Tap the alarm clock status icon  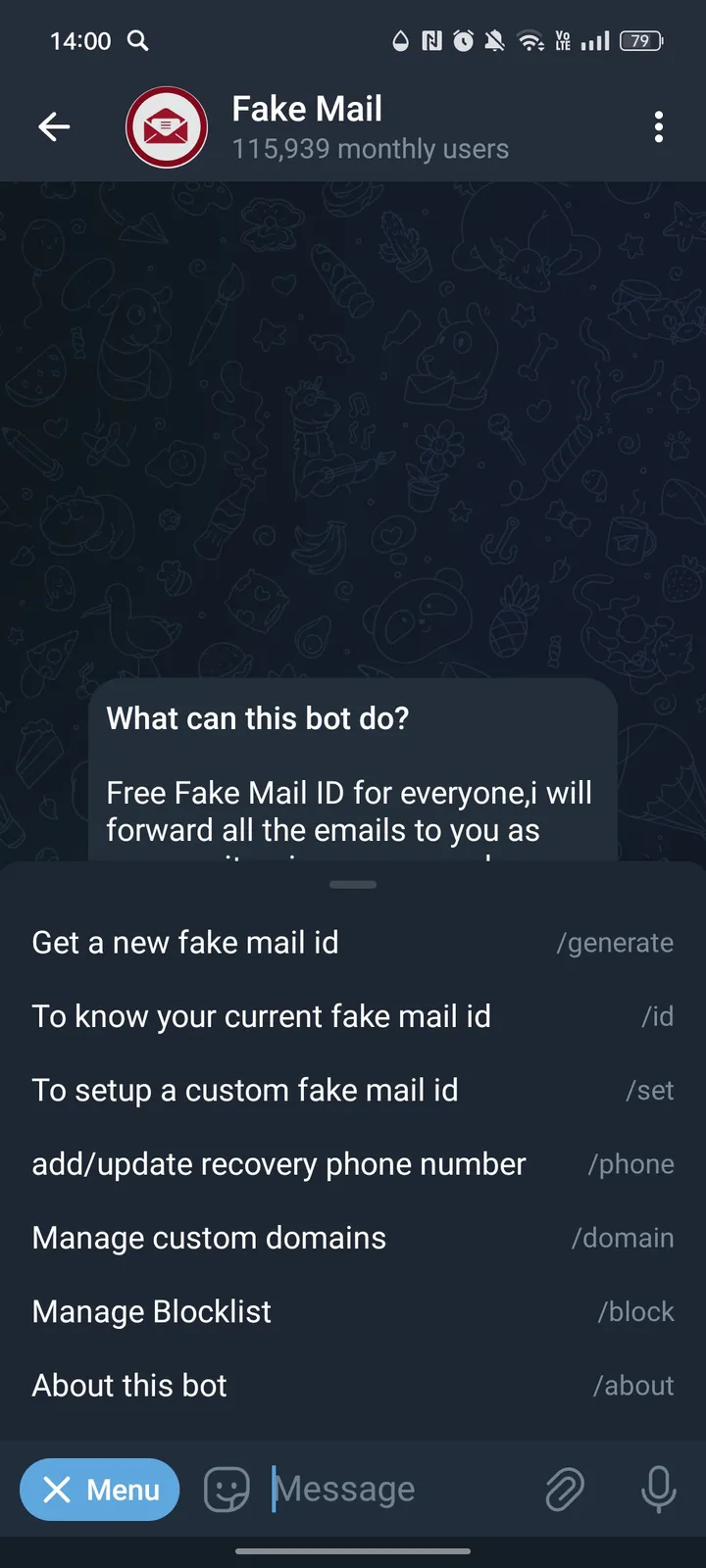pyautogui.click(x=461, y=41)
